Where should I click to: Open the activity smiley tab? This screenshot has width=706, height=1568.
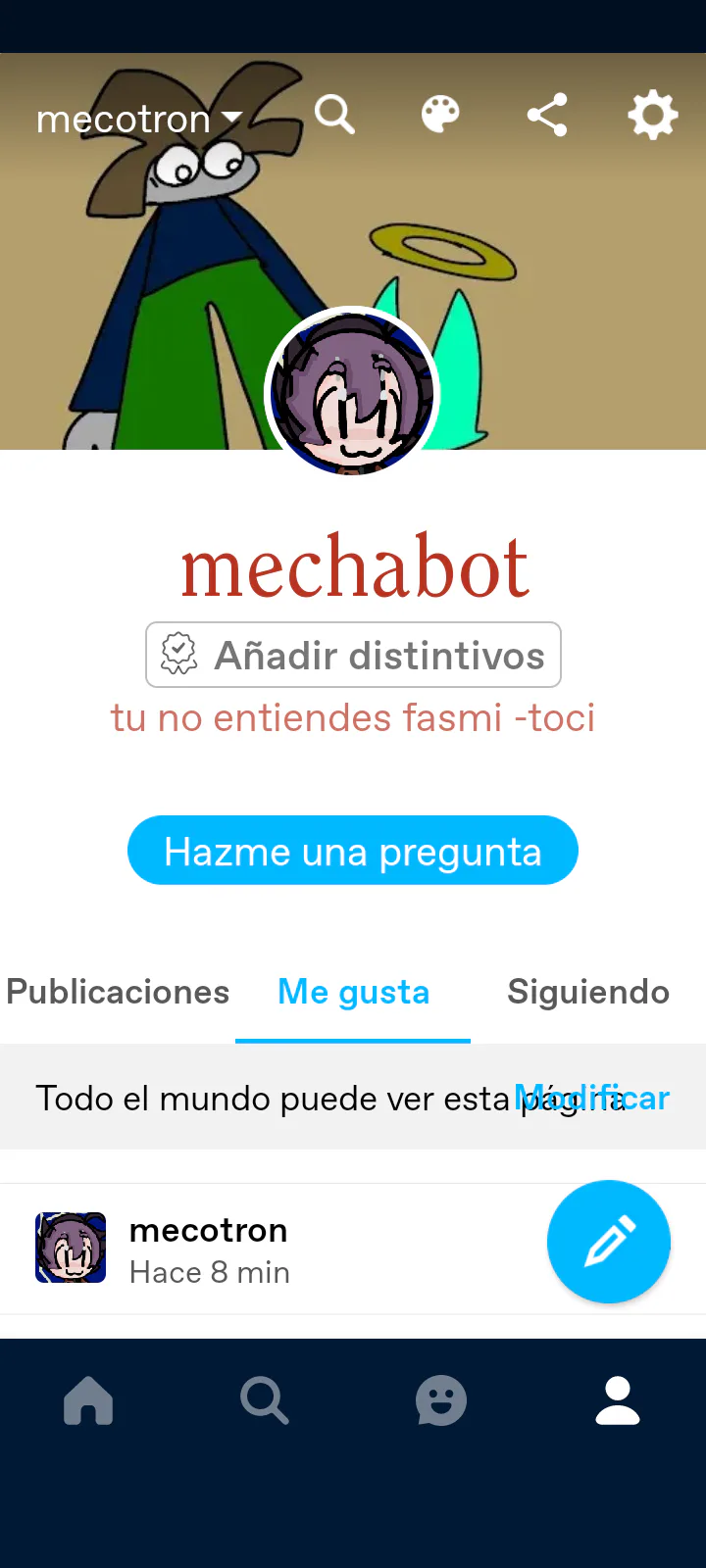[x=441, y=1400]
